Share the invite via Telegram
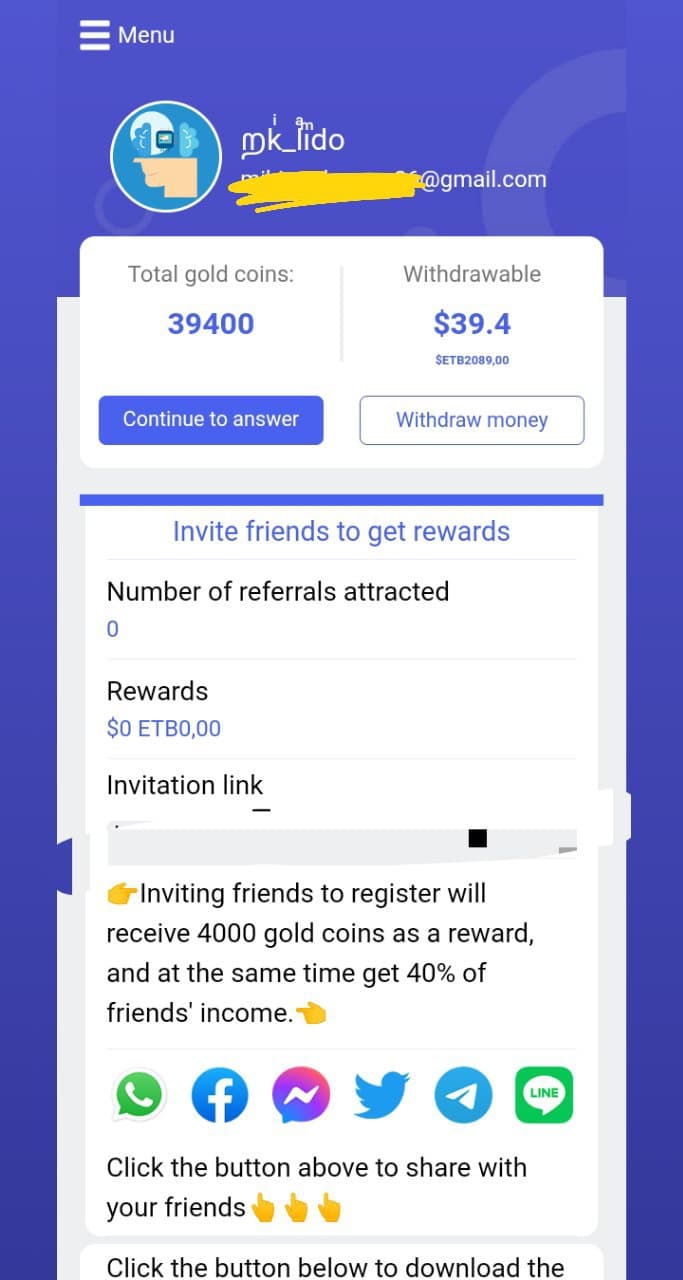683x1280 pixels. (463, 1096)
